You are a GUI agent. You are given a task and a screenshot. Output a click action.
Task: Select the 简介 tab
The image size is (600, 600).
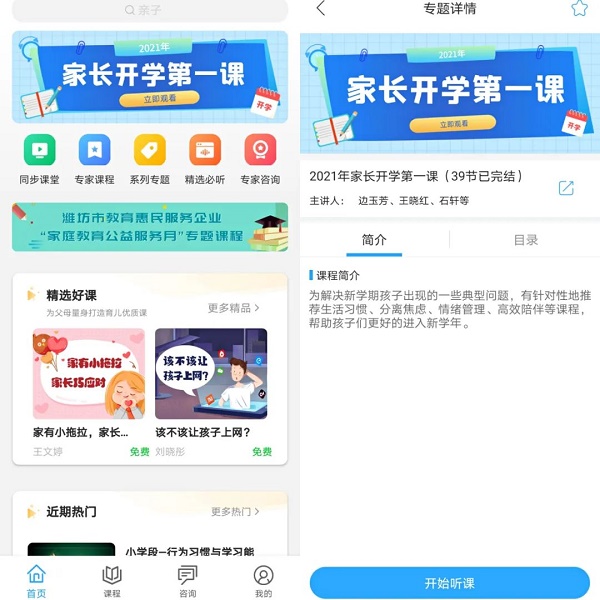pyautogui.click(x=374, y=240)
